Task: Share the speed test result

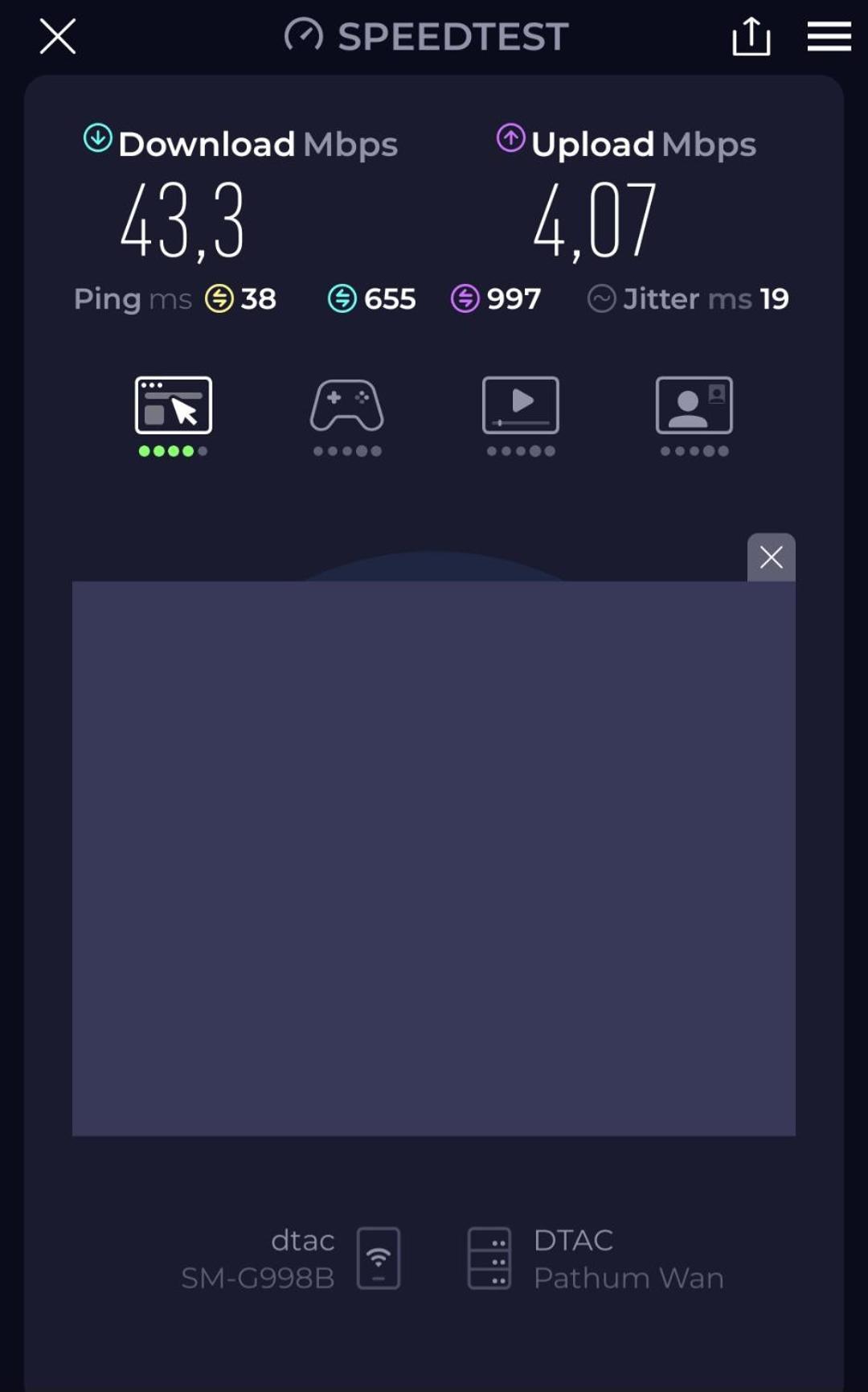Action: coord(751,37)
